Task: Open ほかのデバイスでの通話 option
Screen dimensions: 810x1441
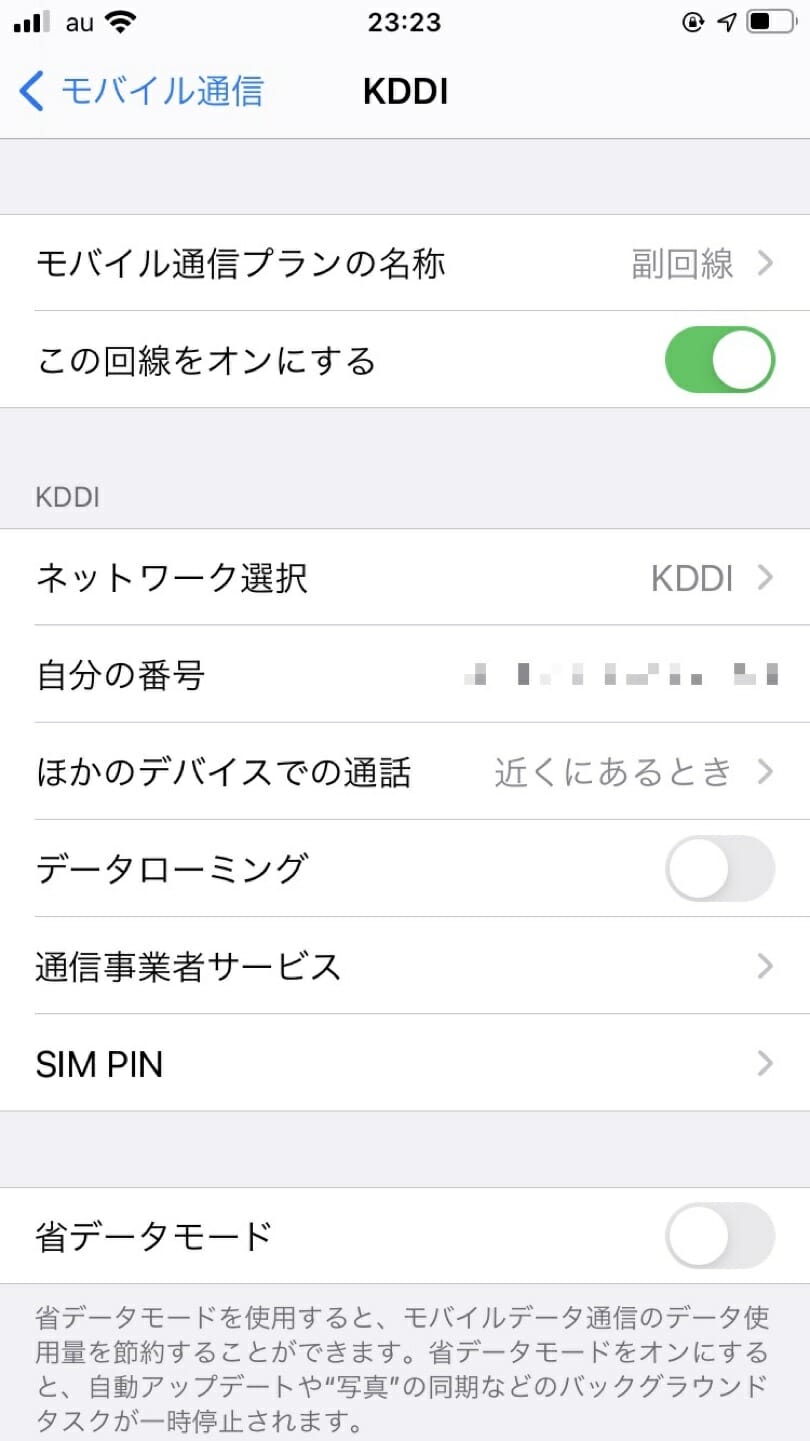Action: point(405,772)
